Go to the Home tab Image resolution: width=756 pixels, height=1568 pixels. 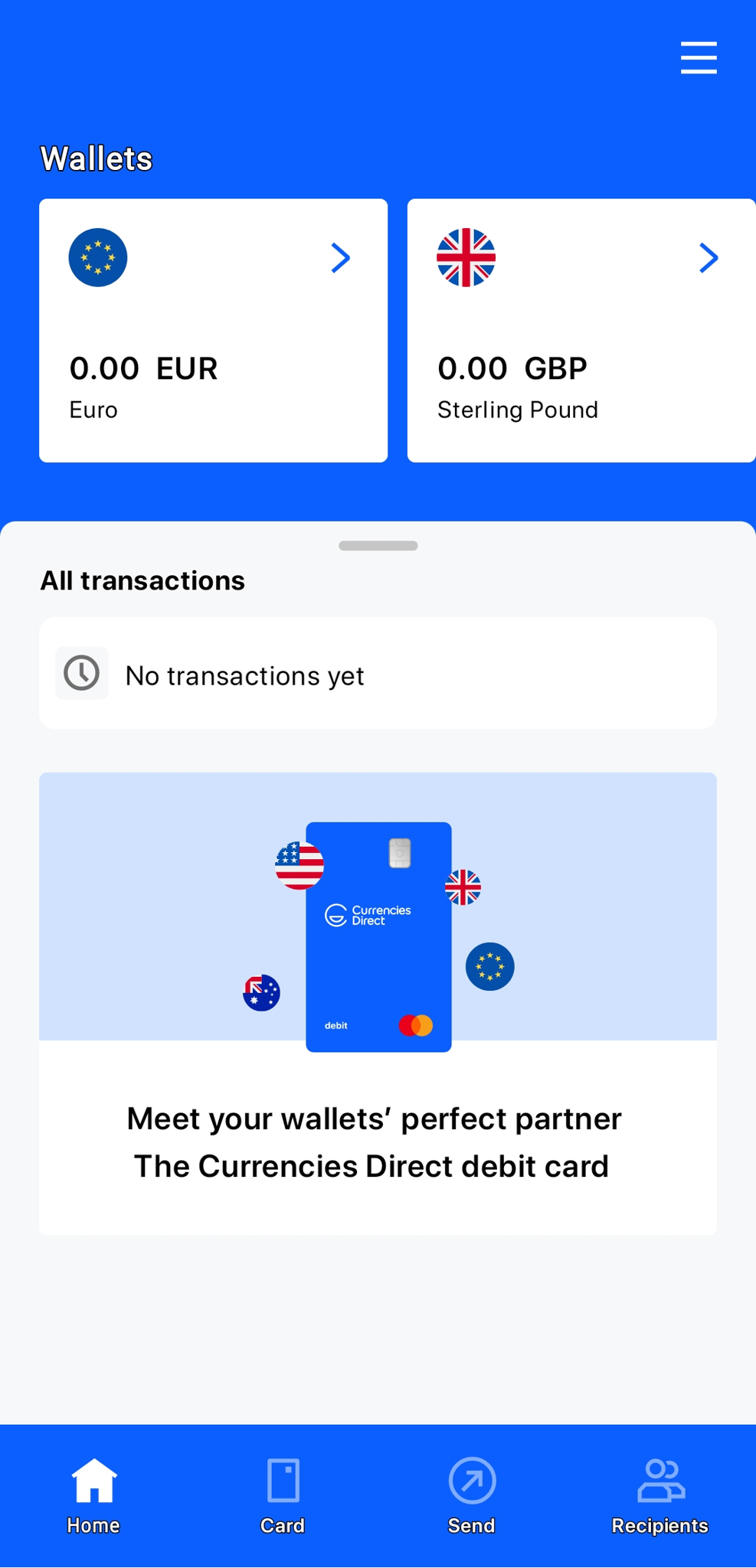93,1496
